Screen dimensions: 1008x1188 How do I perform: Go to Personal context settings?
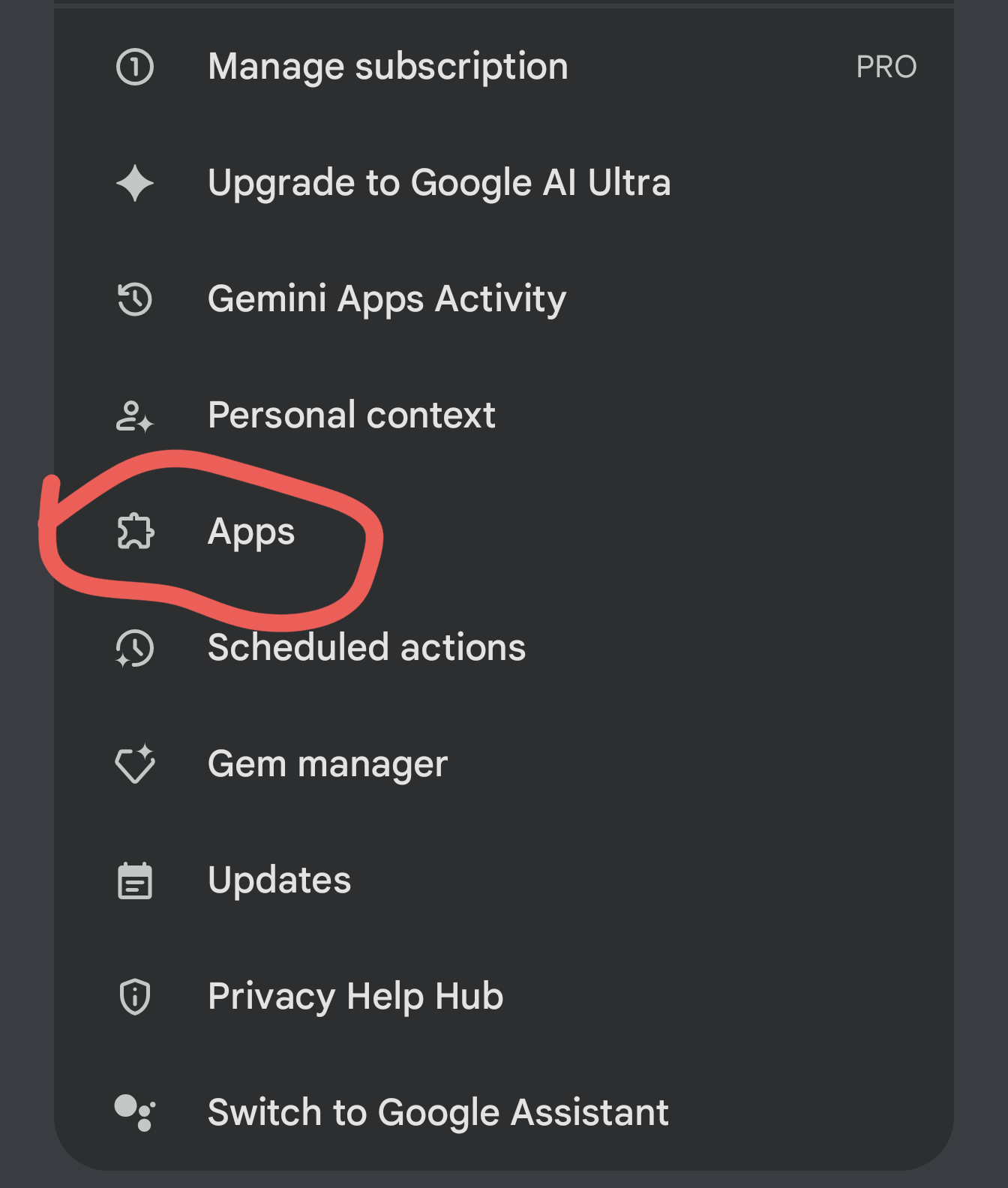tap(351, 415)
